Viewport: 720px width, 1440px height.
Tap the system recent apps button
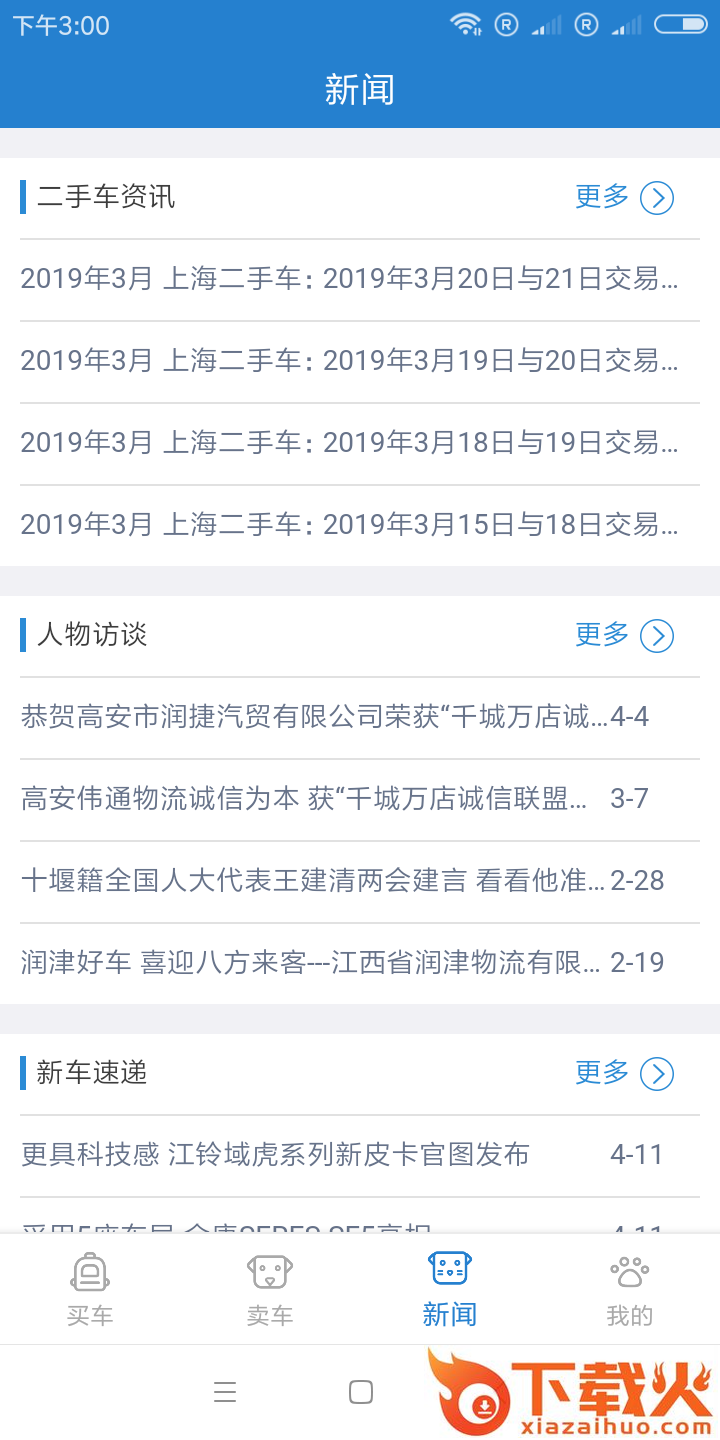225,1392
